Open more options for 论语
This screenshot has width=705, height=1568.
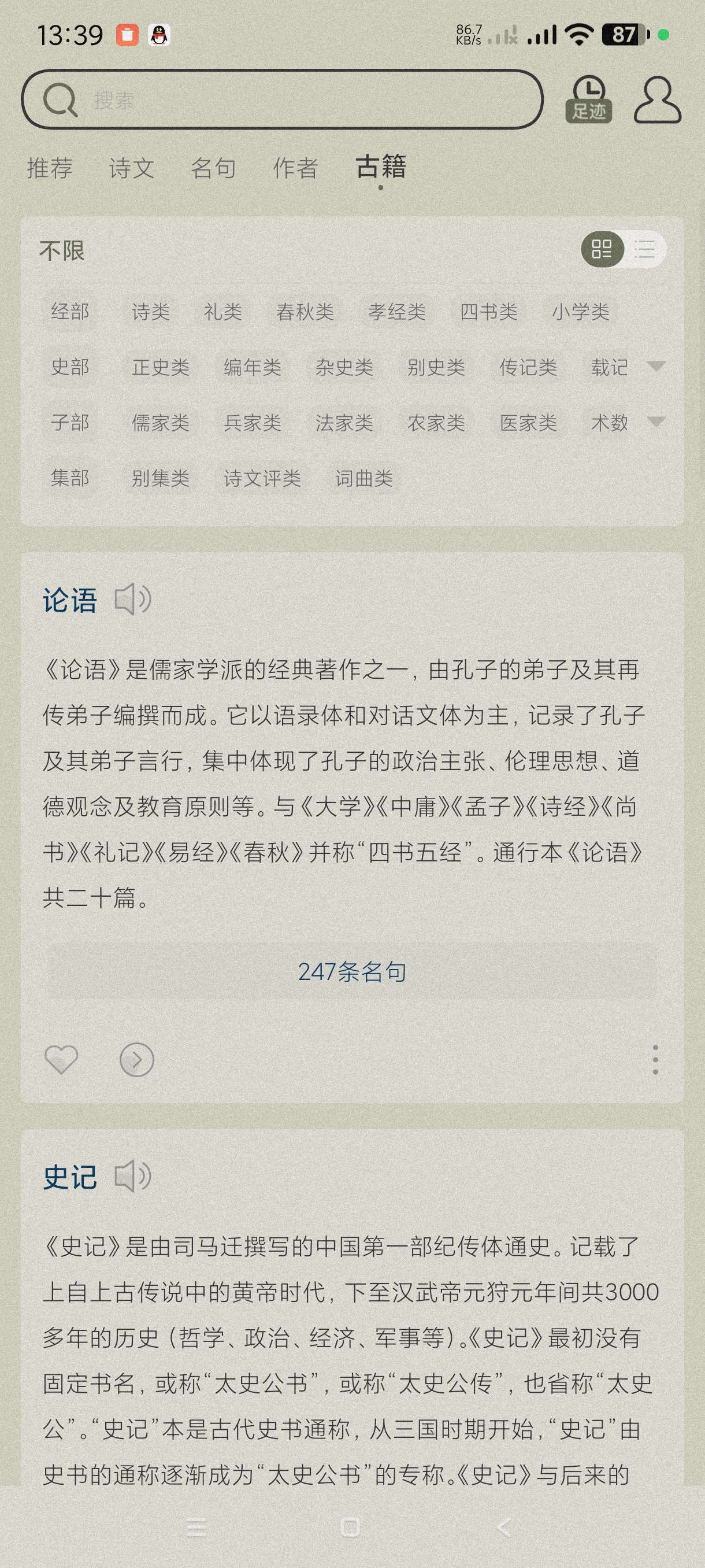(x=655, y=1060)
